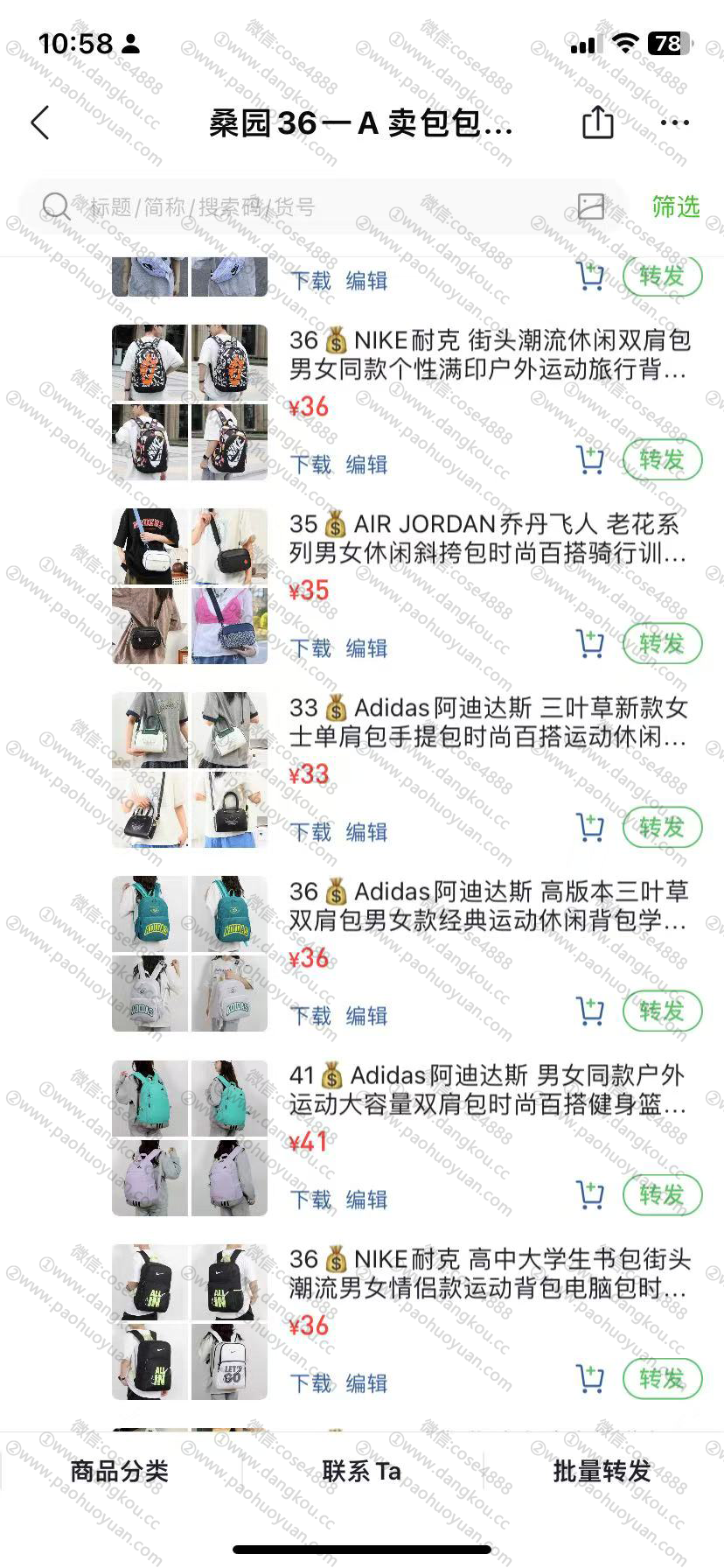This screenshot has height=1568, width=724.
Task: Forward the AIR JORDAN 斜挎包 item via 转发
Action: pos(662,644)
